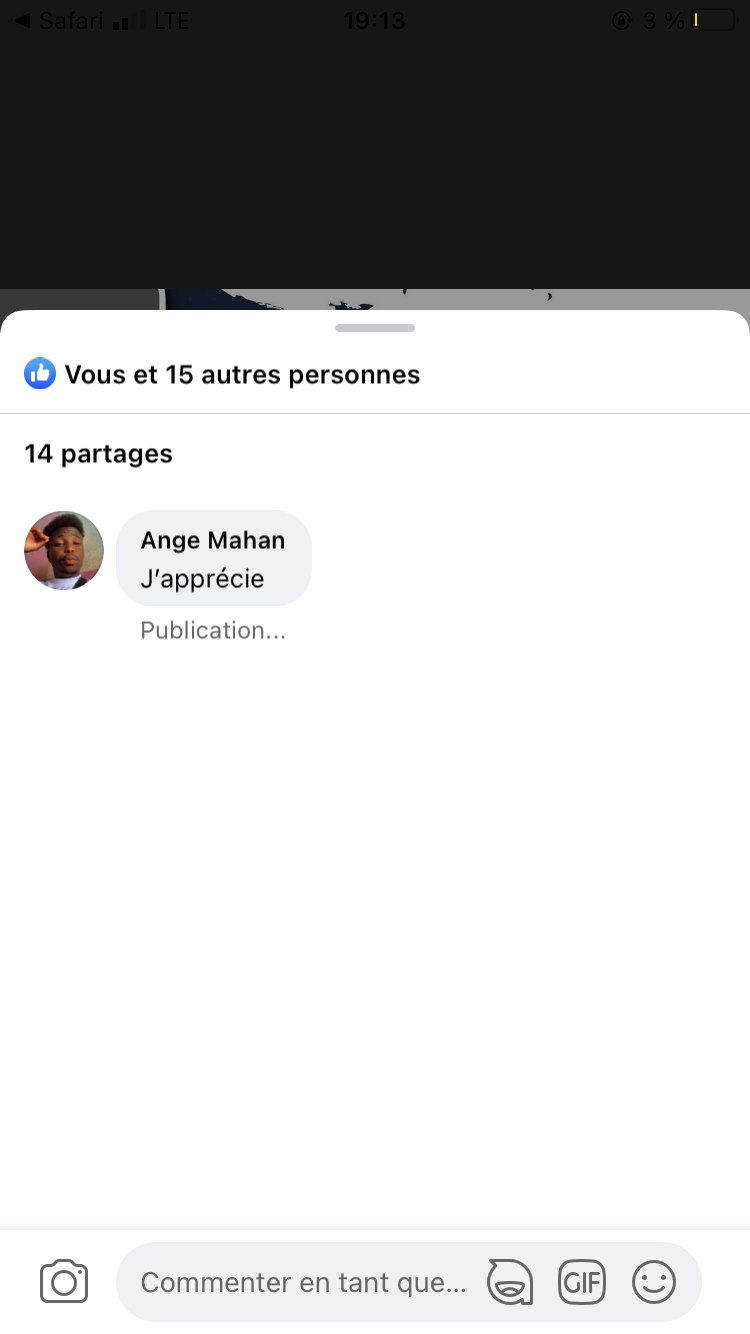The height and width of the screenshot is (1334, 750).
Task: Open the camera to attach a photo
Action: pos(64,1282)
